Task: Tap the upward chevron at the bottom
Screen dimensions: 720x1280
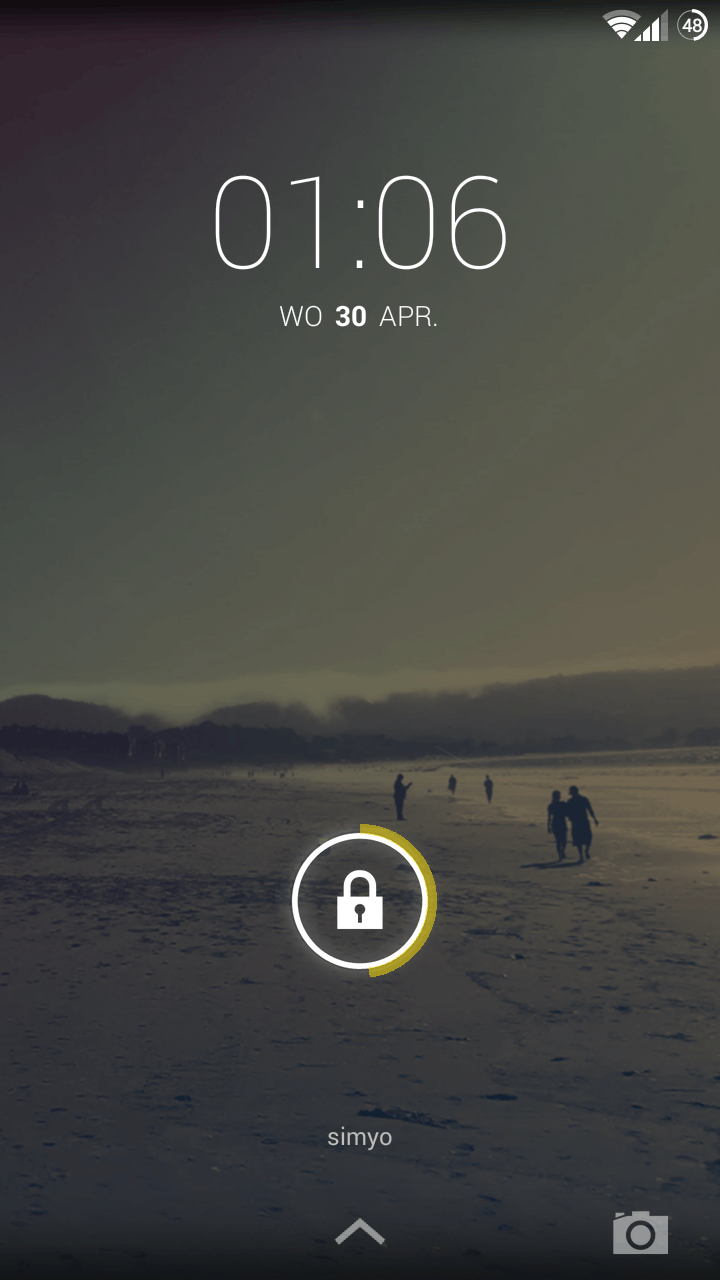Action: 360,1233
